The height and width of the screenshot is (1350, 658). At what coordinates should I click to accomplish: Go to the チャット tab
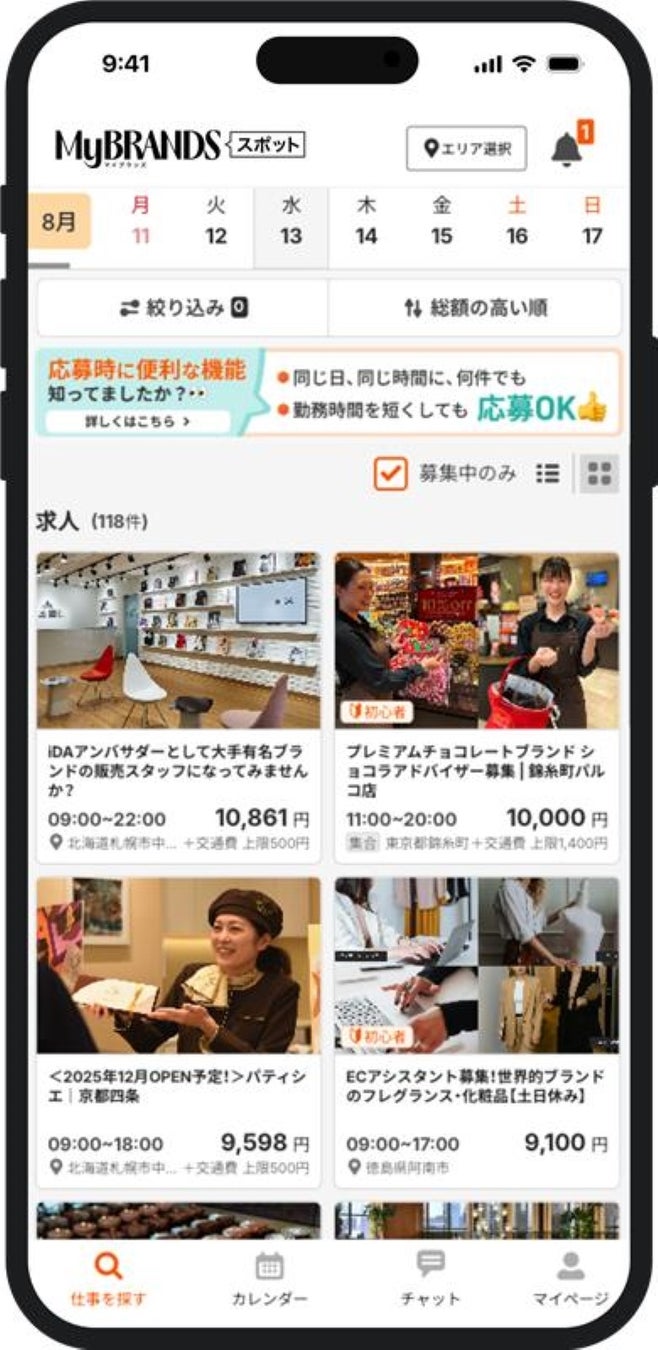(x=431, y=1279)
